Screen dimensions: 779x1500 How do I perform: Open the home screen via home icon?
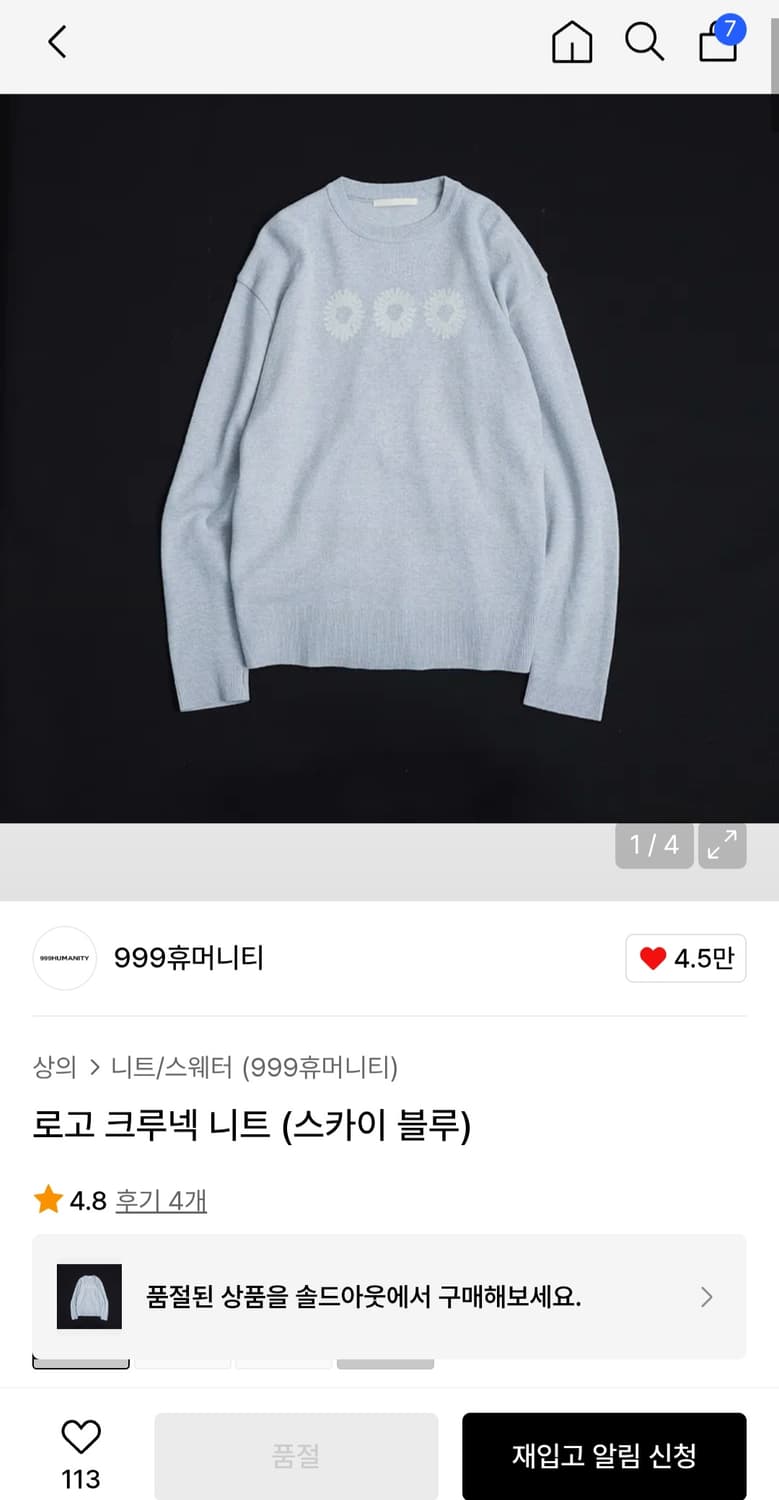pos(572,44)
